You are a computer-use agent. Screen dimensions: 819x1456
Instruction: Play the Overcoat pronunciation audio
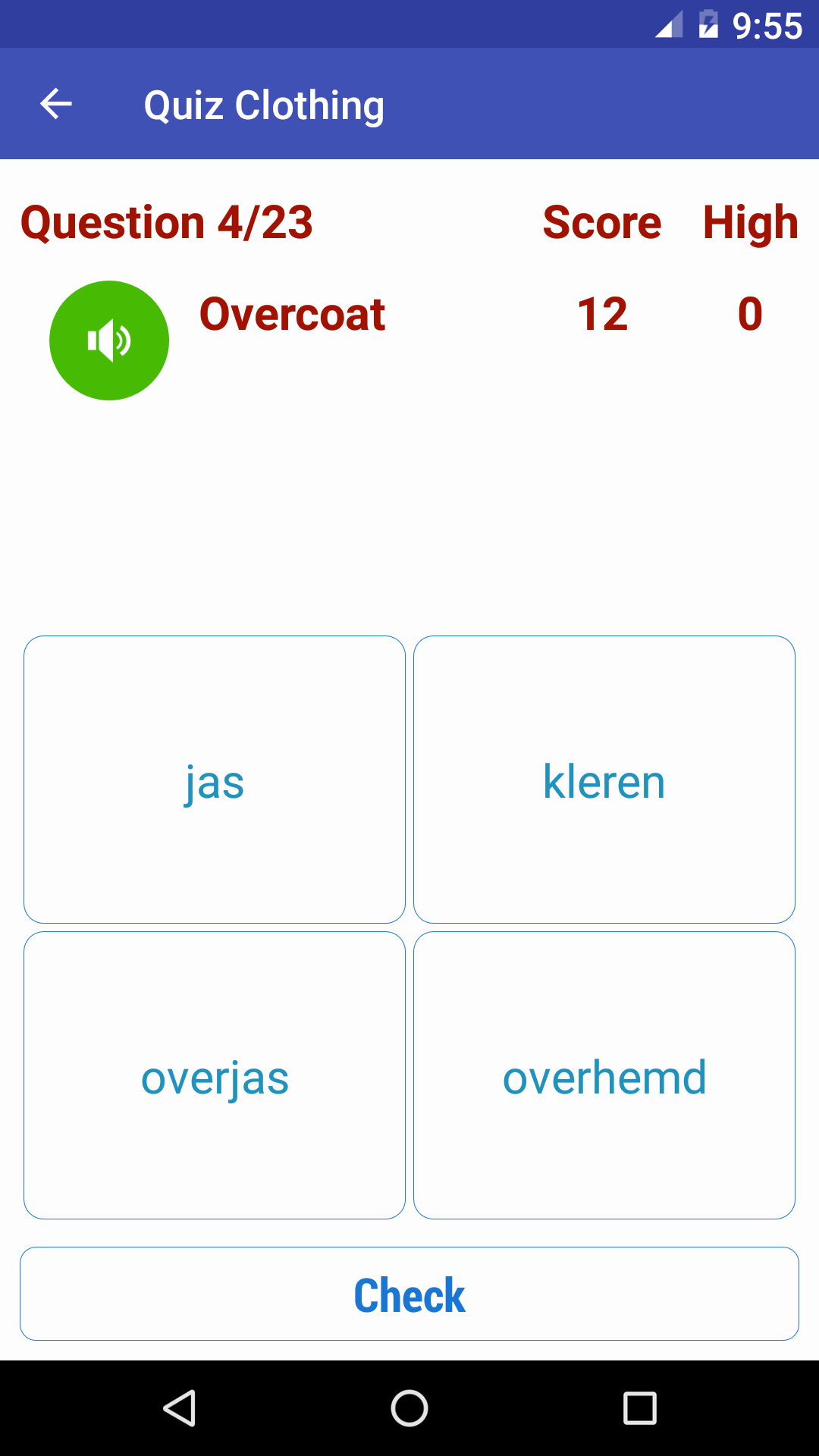109,340
